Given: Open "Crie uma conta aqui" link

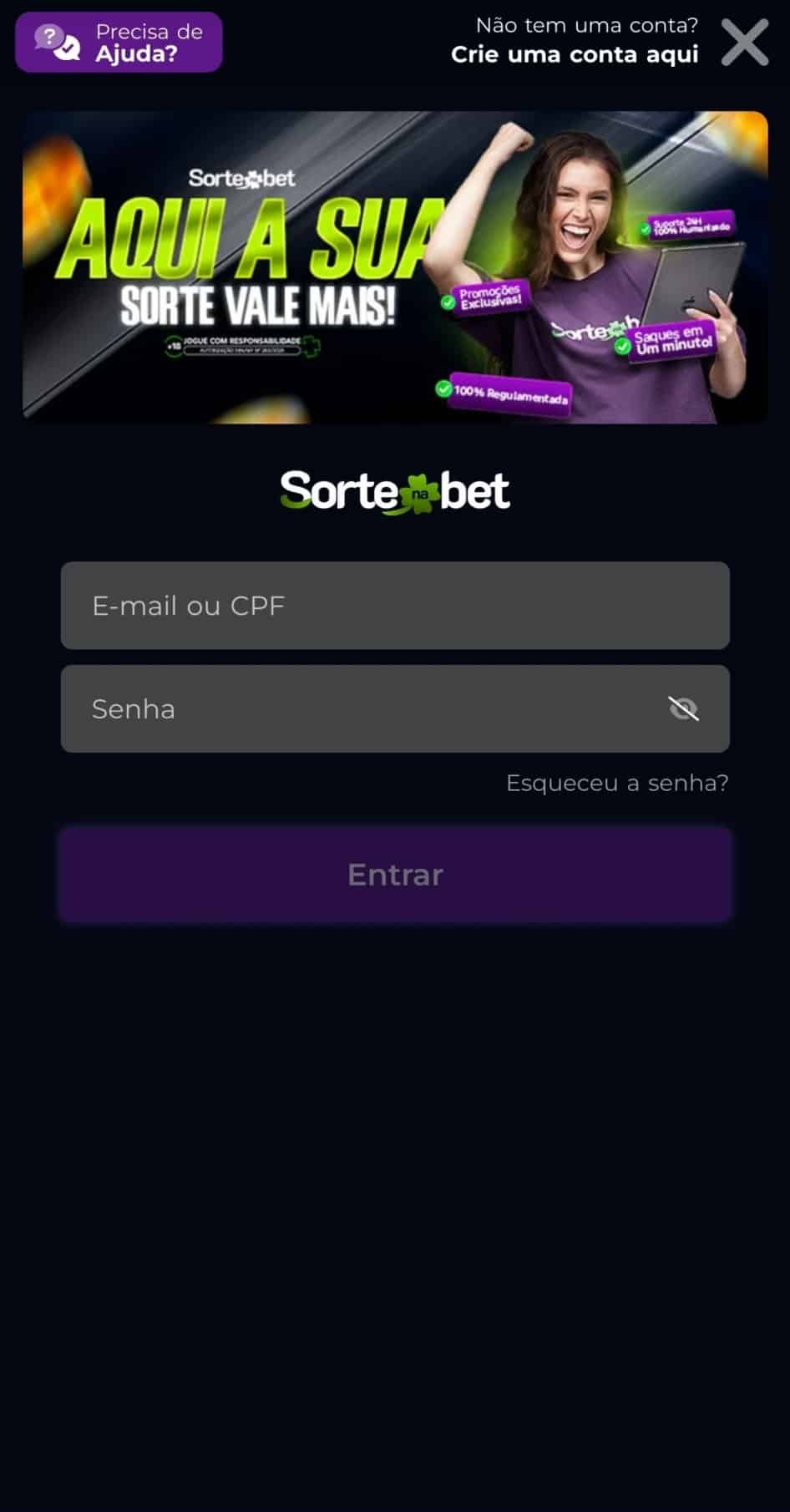Looking at the screenshot, I should tap(575, 55).
